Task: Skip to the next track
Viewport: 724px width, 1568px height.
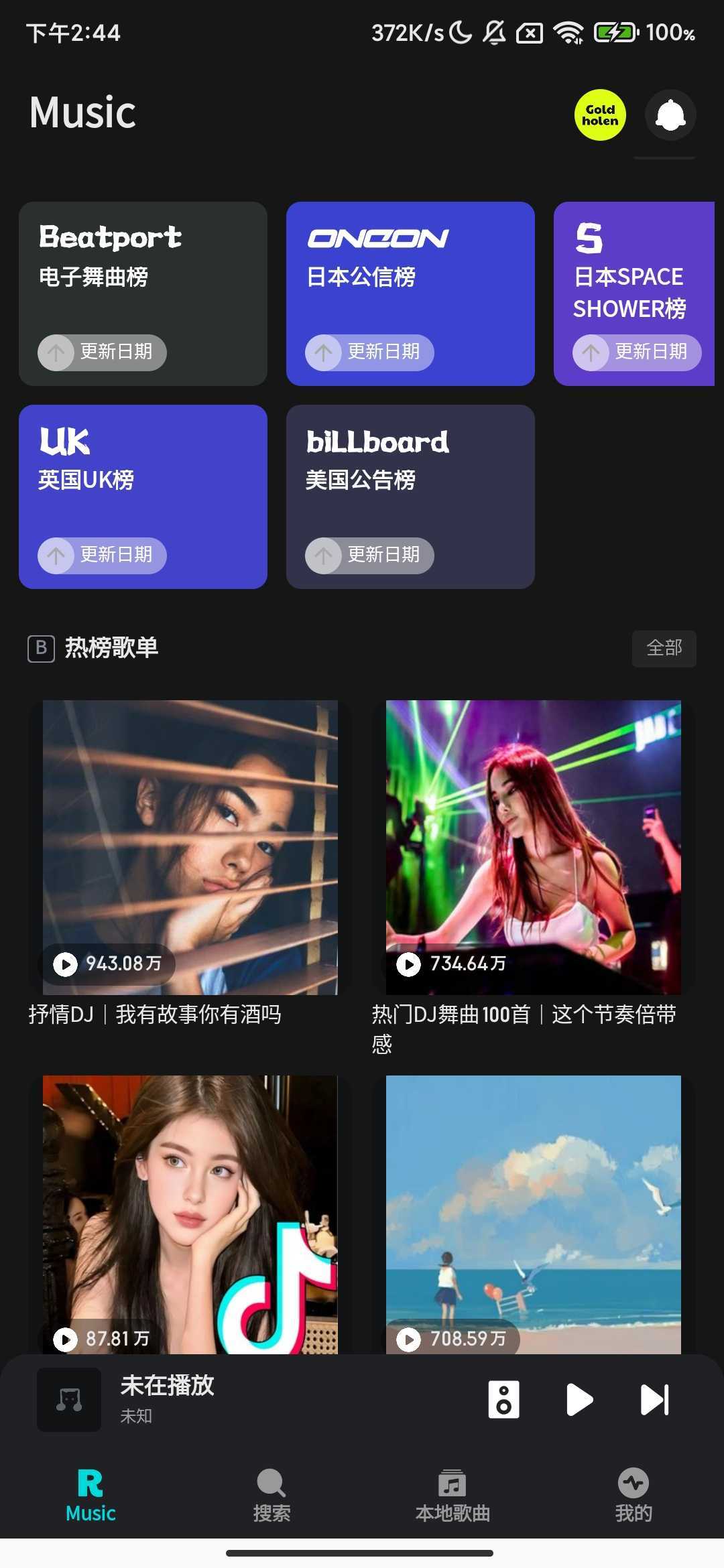Action: (654, 1399)
